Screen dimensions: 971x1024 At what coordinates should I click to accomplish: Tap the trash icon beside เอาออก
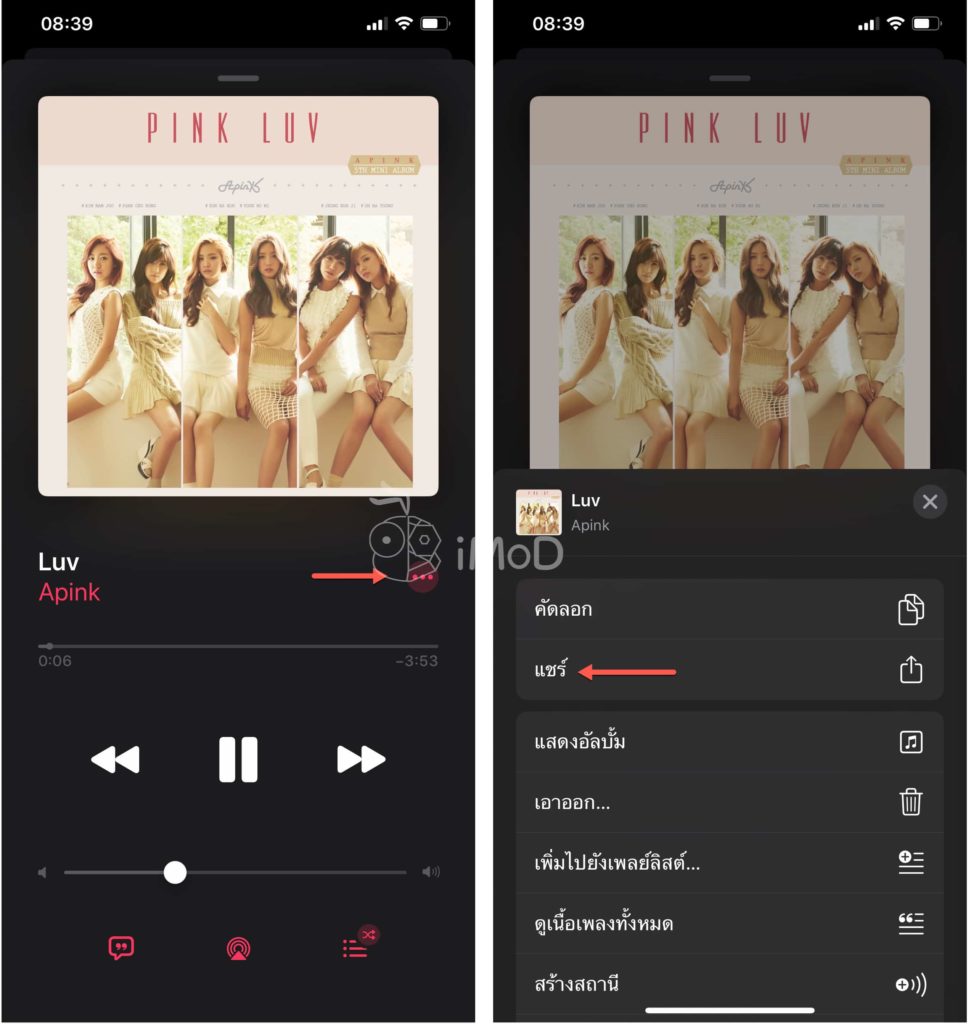(911, 800)
